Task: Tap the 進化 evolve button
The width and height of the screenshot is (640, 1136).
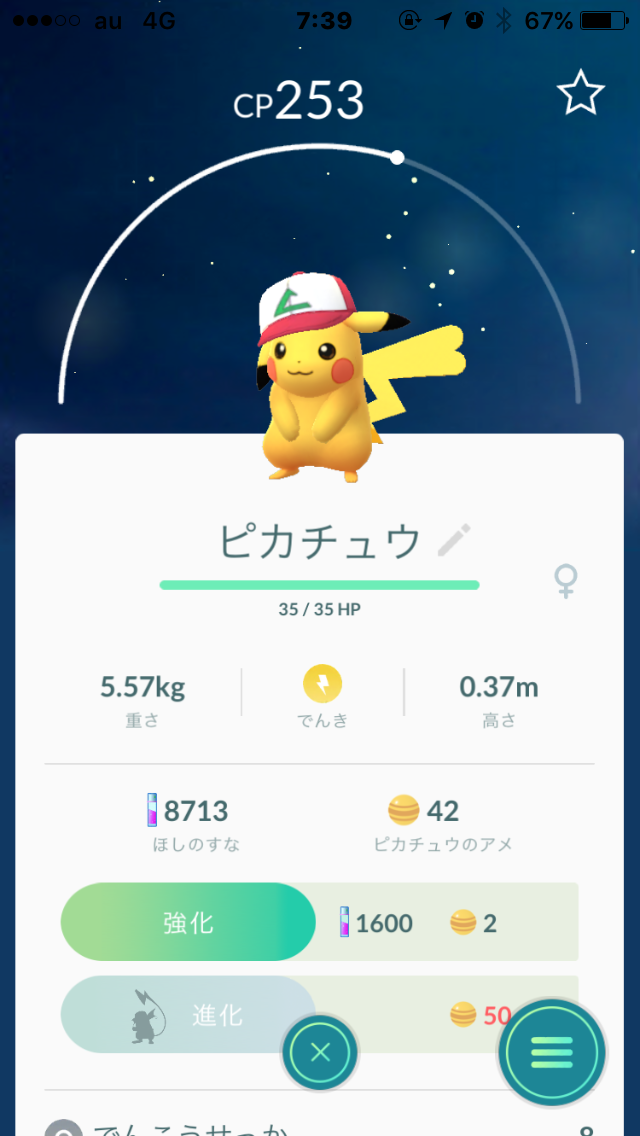Action: 188,1015
